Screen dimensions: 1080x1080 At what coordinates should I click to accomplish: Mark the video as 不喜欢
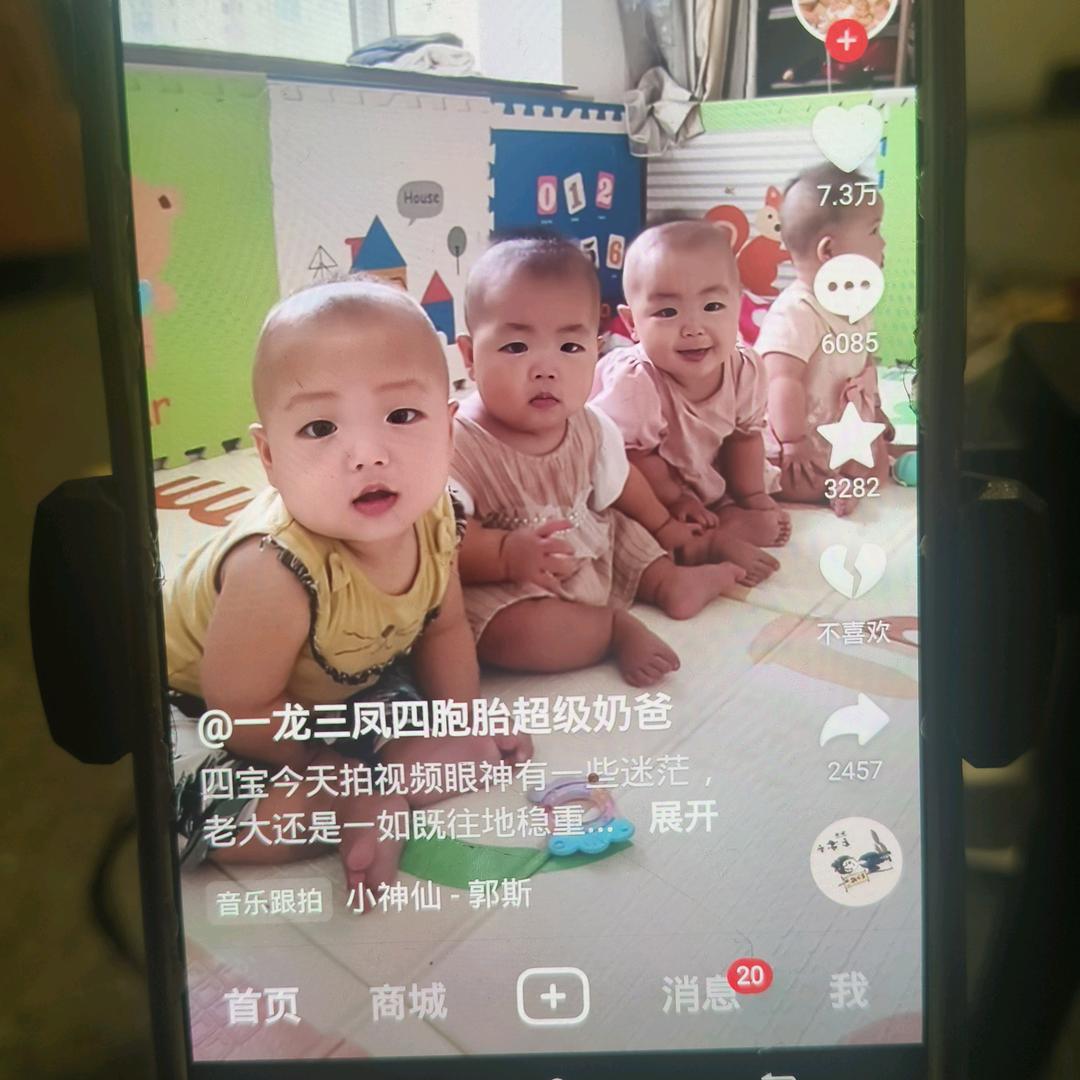[x=853, y=572]
